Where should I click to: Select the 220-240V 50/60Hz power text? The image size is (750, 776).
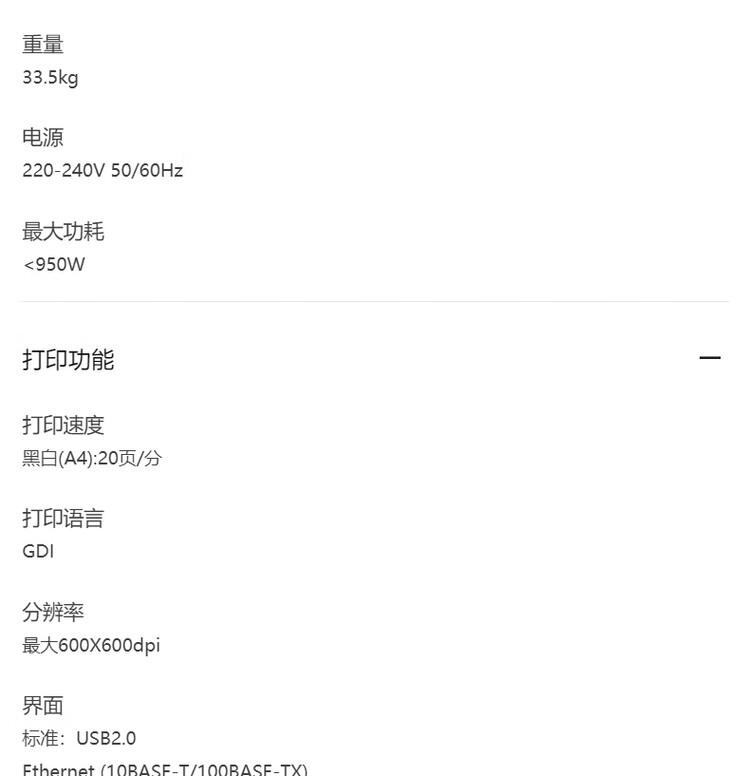102,171
